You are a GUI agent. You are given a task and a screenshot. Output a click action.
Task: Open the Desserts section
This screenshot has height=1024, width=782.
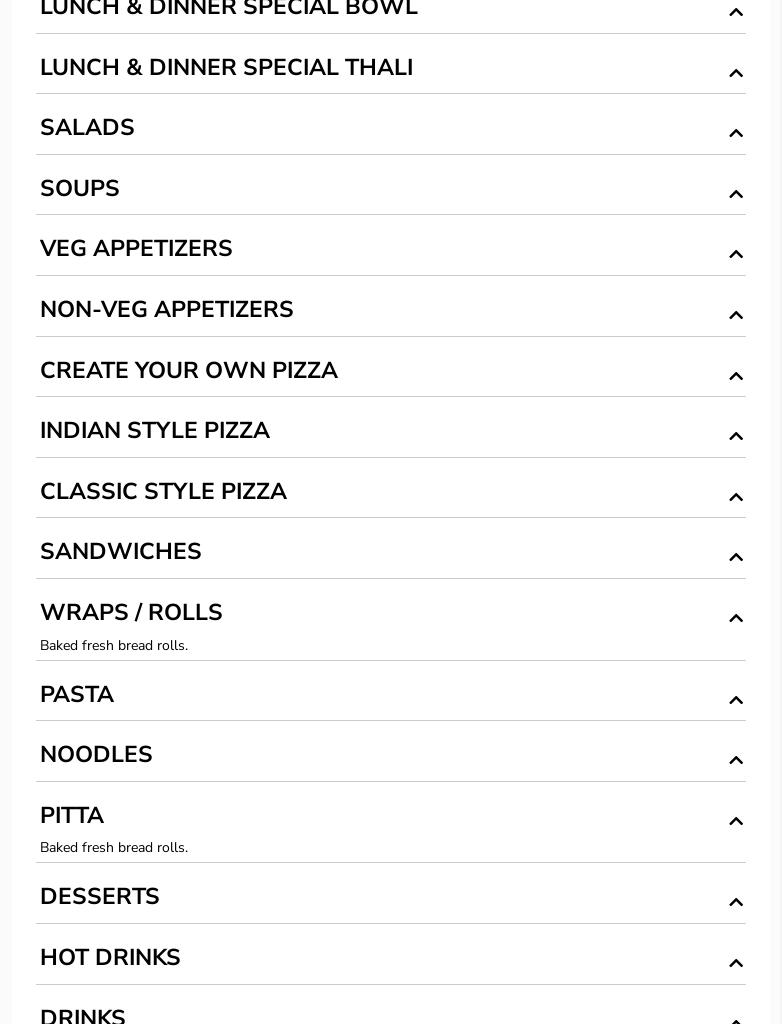100,897
